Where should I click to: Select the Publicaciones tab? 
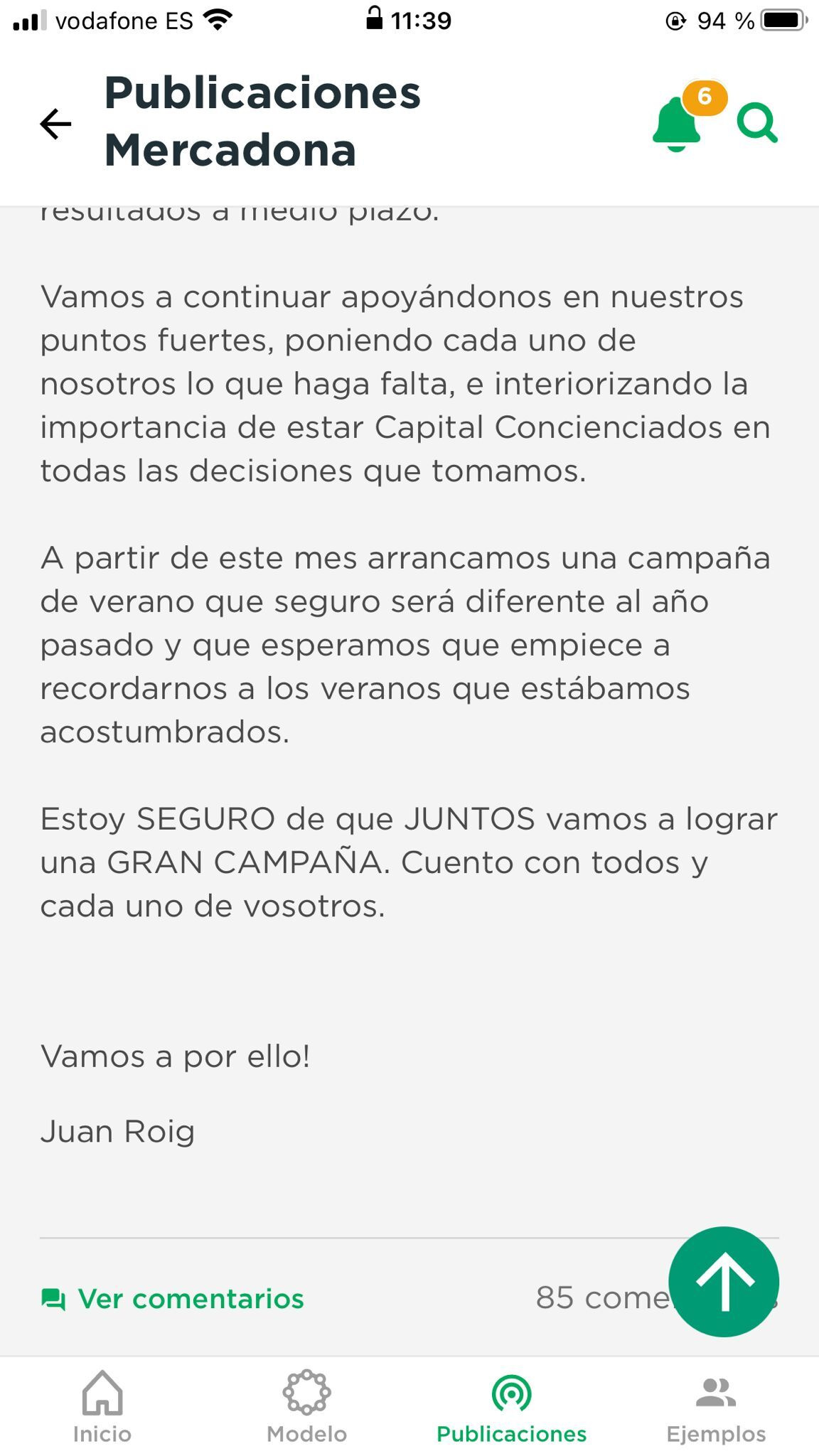click(511, 1406)
